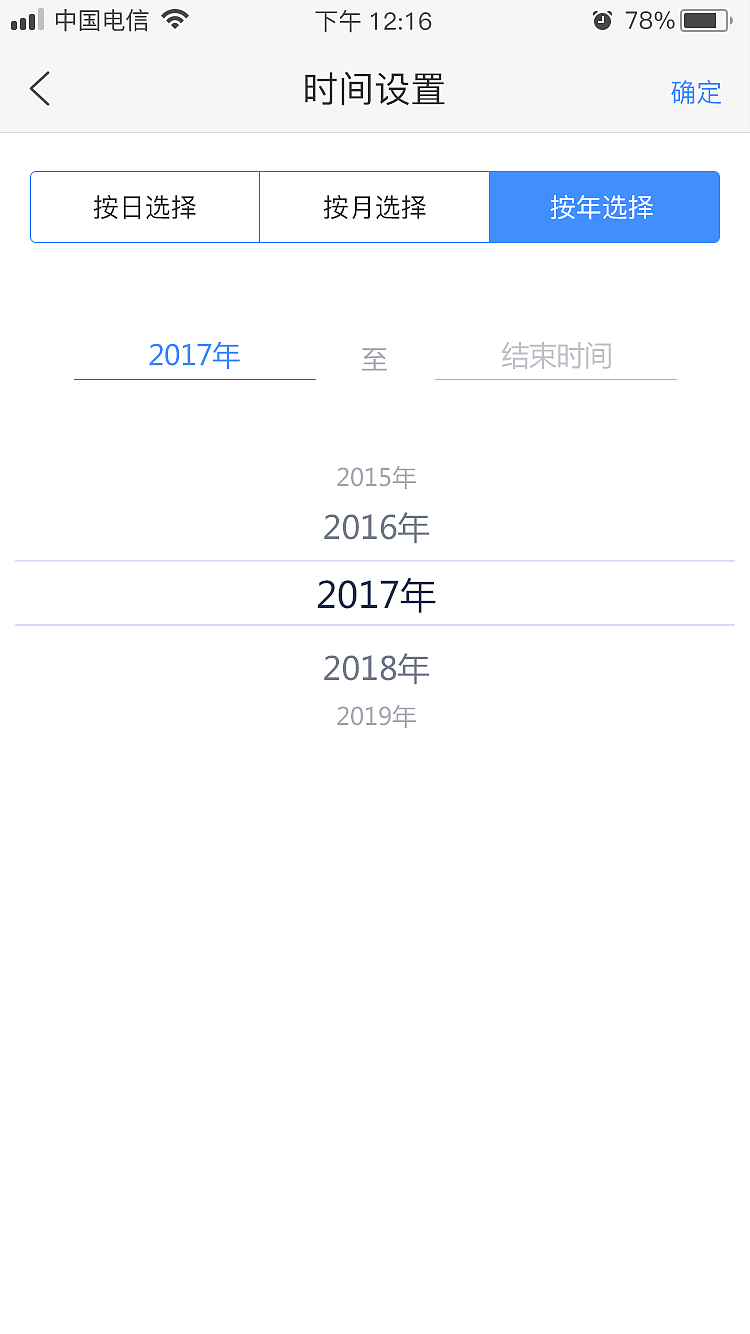Image resolution: width=750 pixels, height=1334 pixels.
Task: Select 2015年 in the year picker
Action: point(375,477)
